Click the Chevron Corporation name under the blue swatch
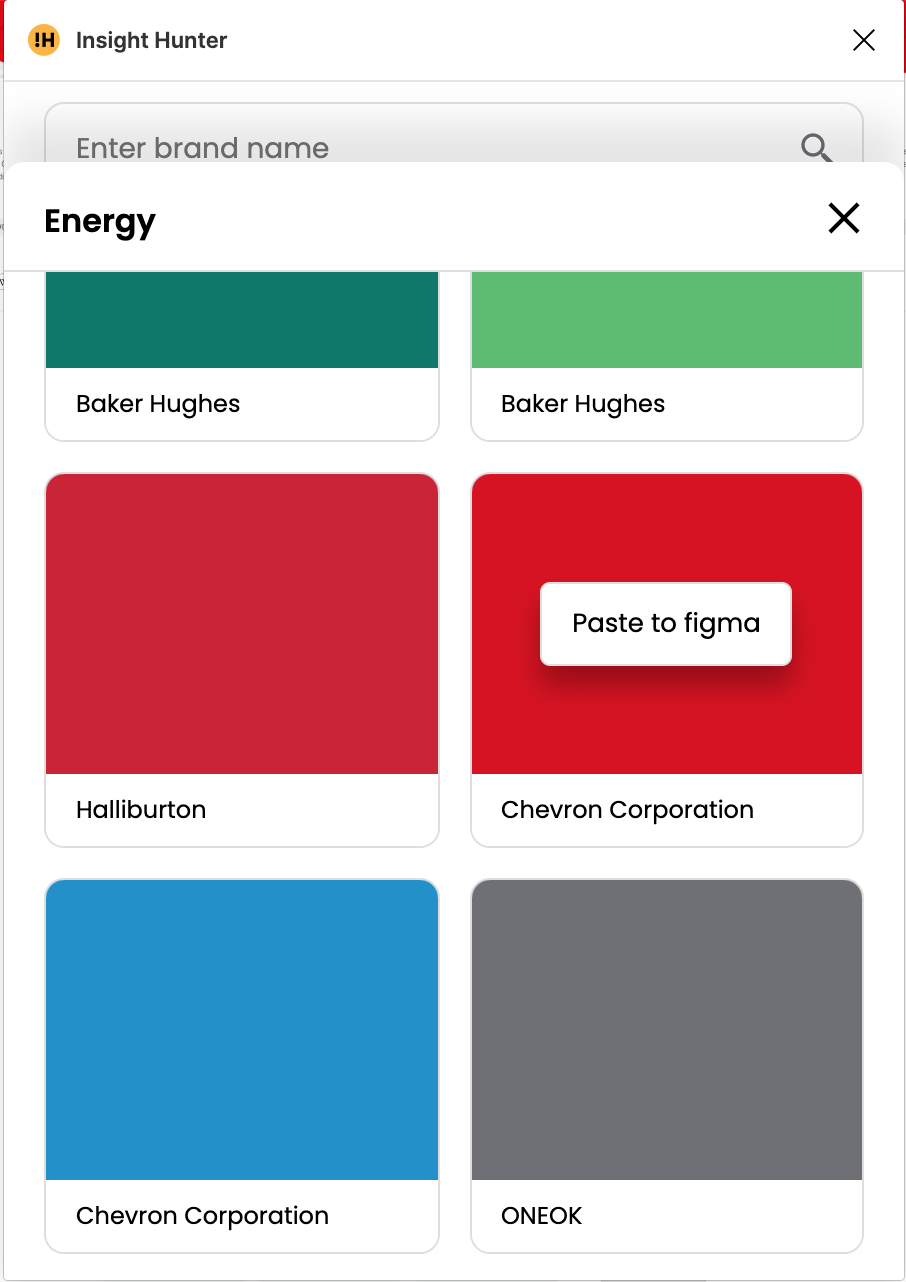 coord(202,1215)
